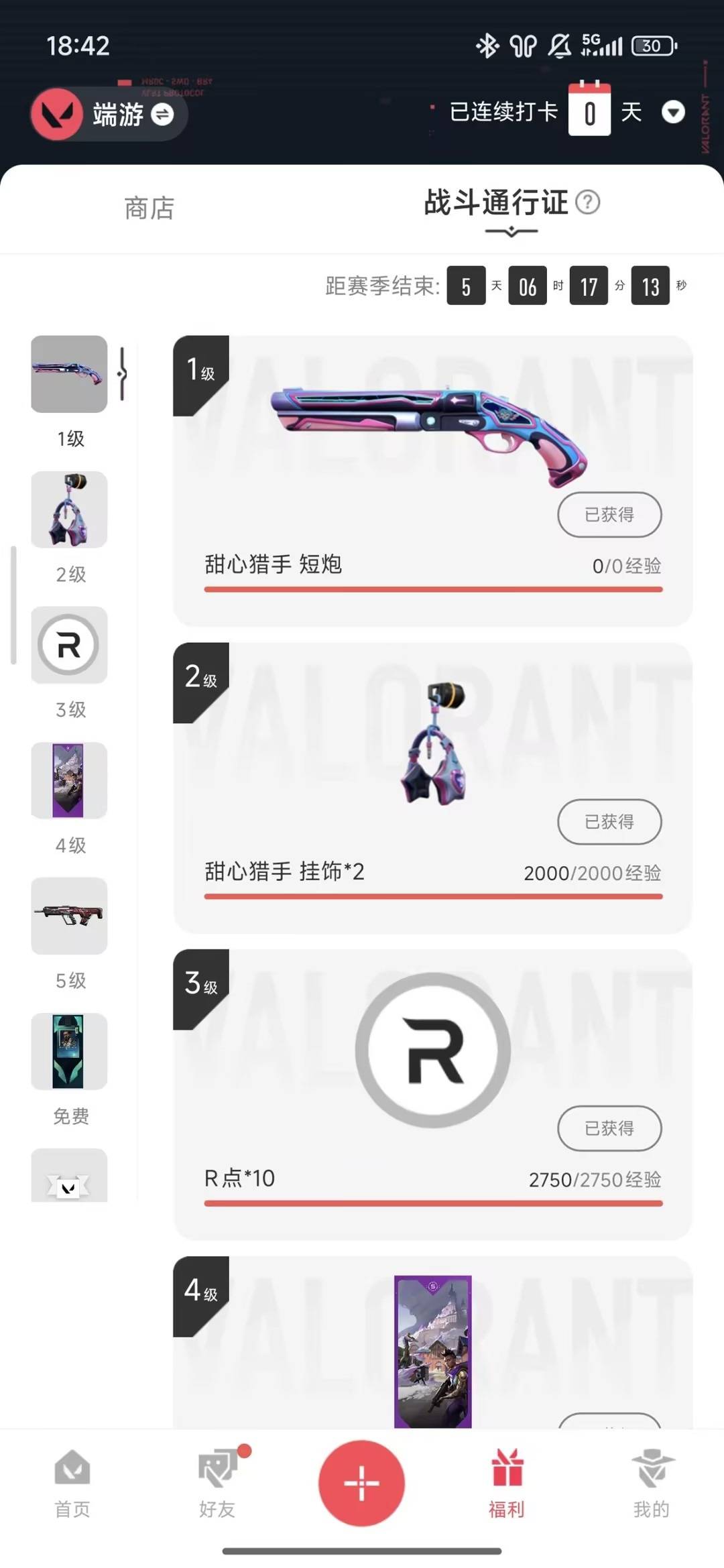Select the 1级 shotgun thumbnail in sidebar
The width and height of the screenshot is (724, 1568).
tap(69, 374)
